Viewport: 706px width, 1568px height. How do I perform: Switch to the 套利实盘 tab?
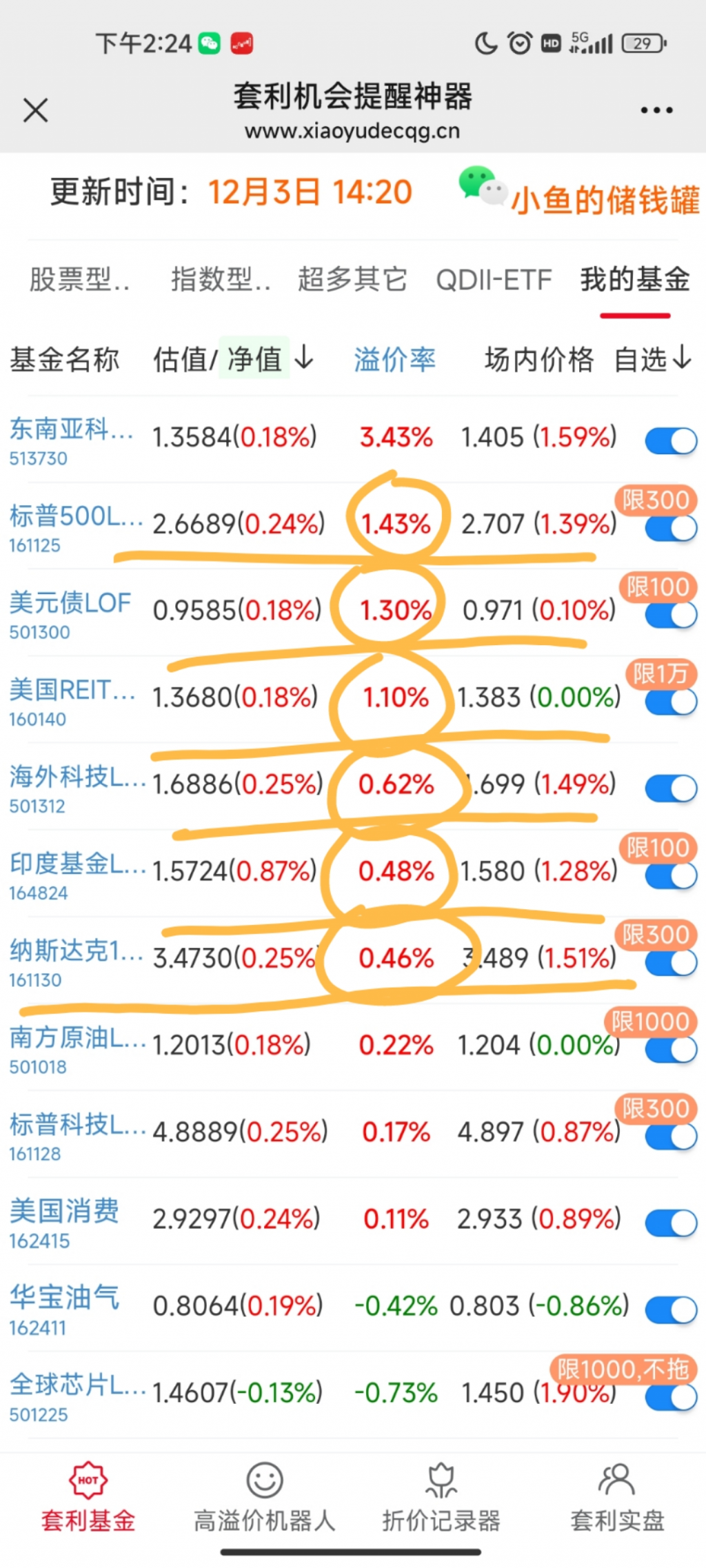pos(617,1497)
